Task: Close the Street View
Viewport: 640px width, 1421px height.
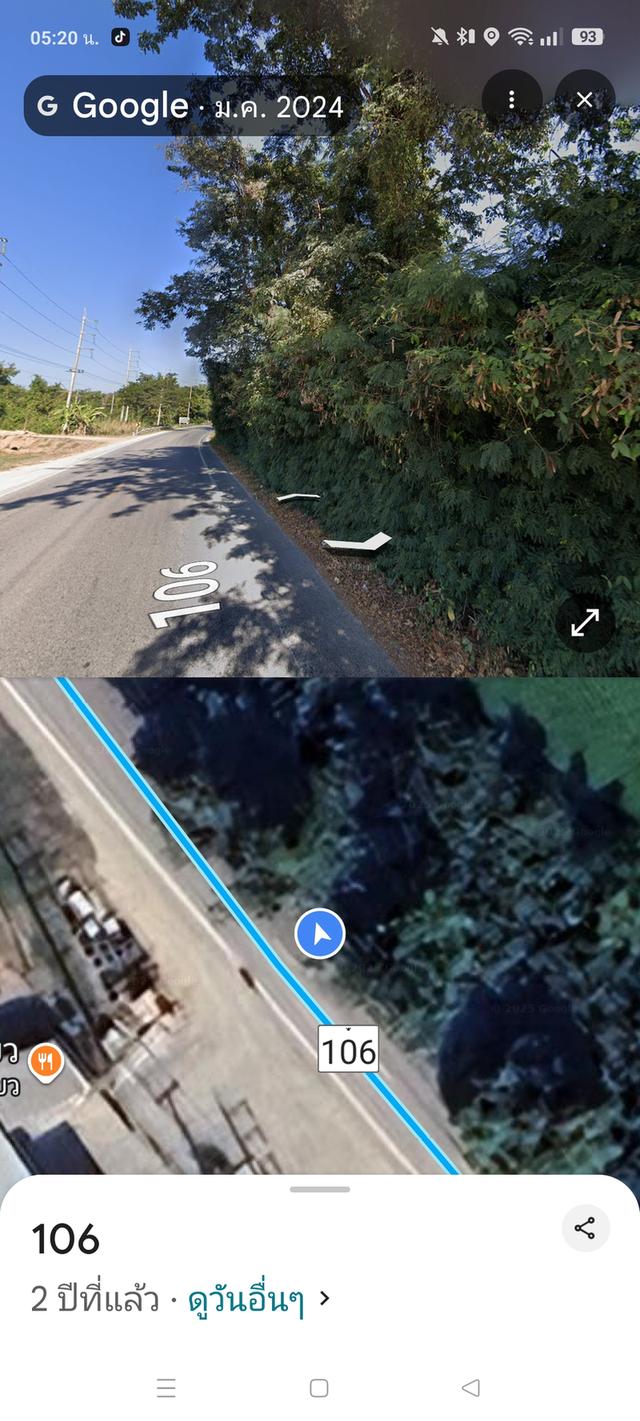Action: (x=585, y=100)
